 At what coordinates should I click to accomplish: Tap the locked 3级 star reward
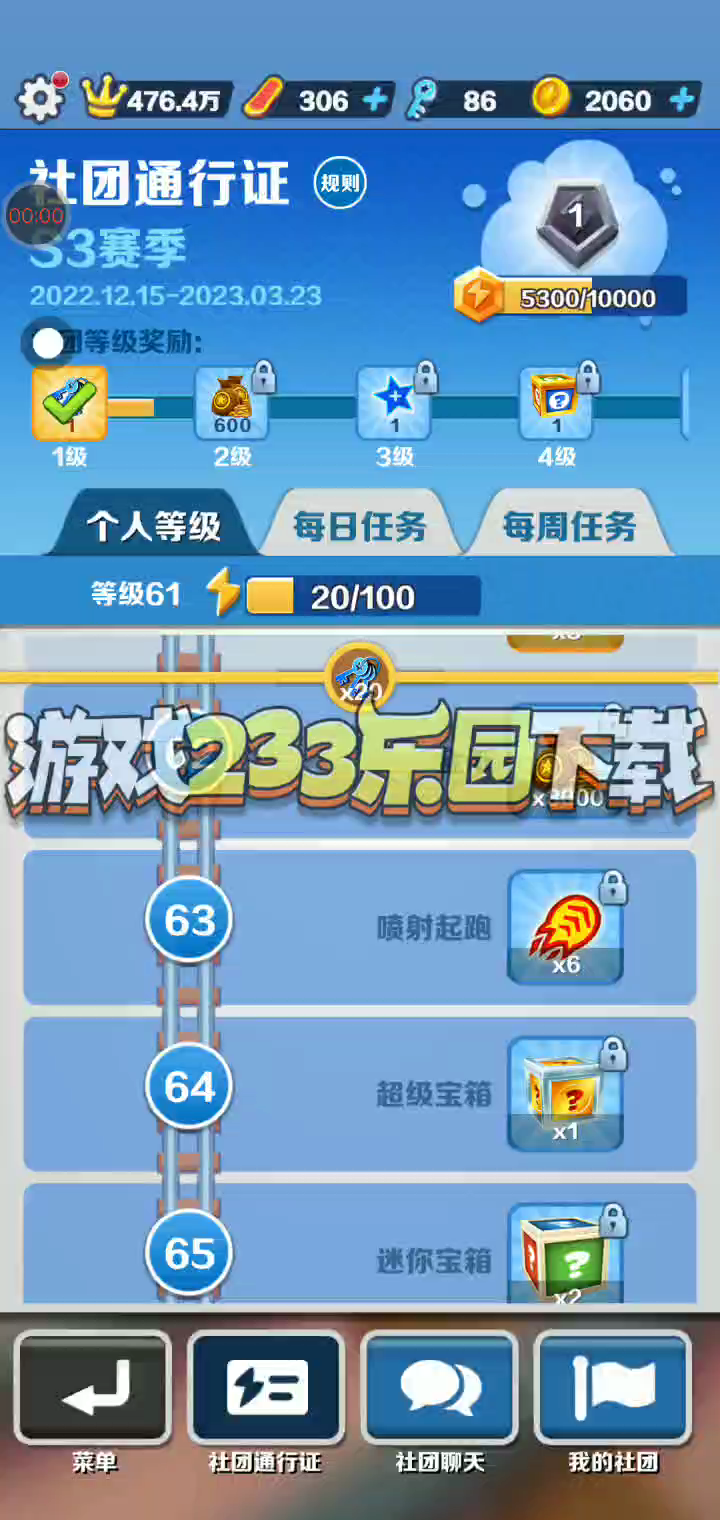click(394, 403)
